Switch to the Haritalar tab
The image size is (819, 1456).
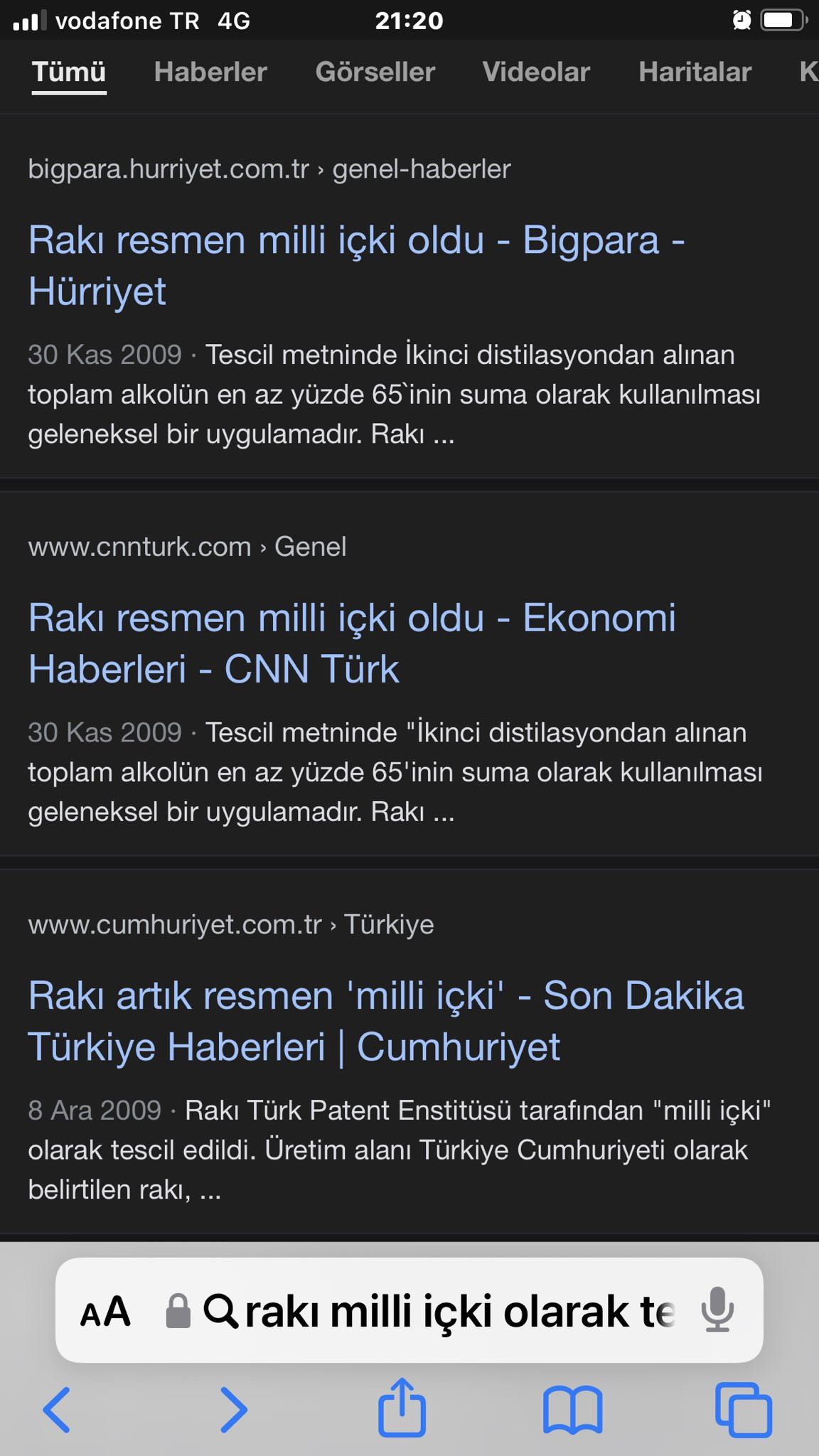coord(695,72)
